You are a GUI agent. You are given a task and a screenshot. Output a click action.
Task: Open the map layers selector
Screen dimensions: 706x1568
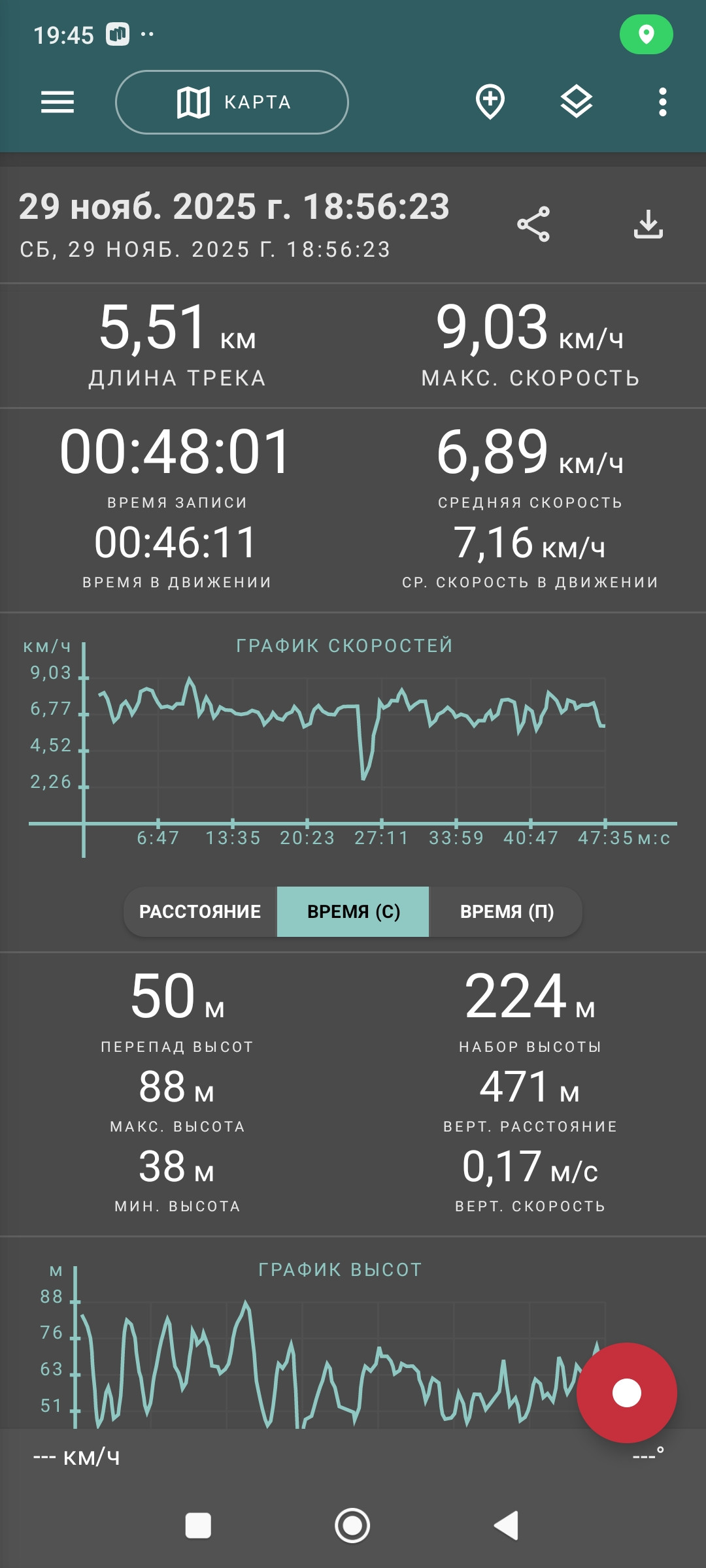[577, 103]
